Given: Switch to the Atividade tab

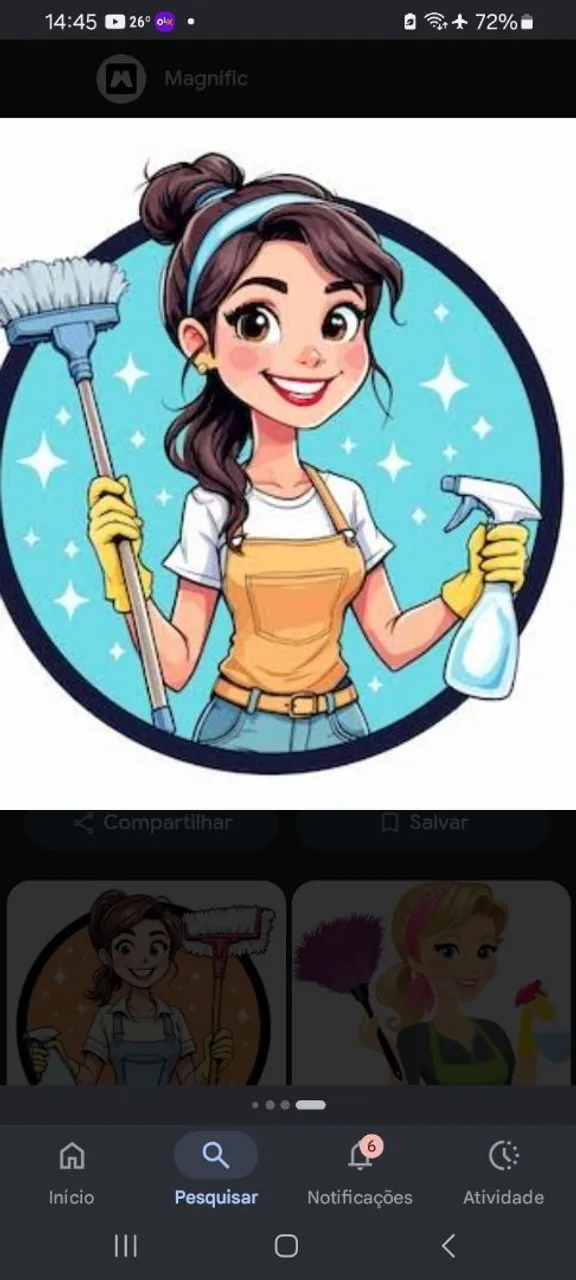Looking at the screenshot, I should click(x=503, y=1173).
